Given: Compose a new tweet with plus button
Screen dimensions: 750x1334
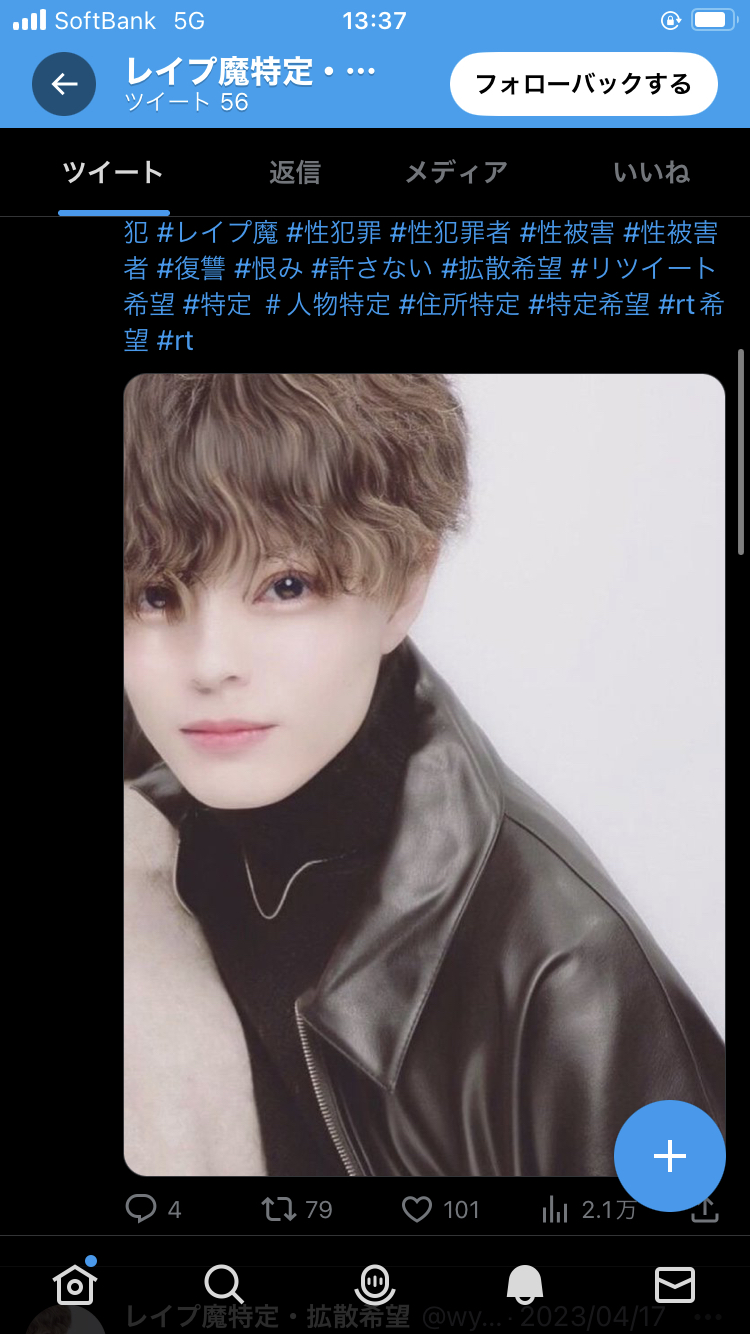Looking at the screenshot, I should (669, 1157).
